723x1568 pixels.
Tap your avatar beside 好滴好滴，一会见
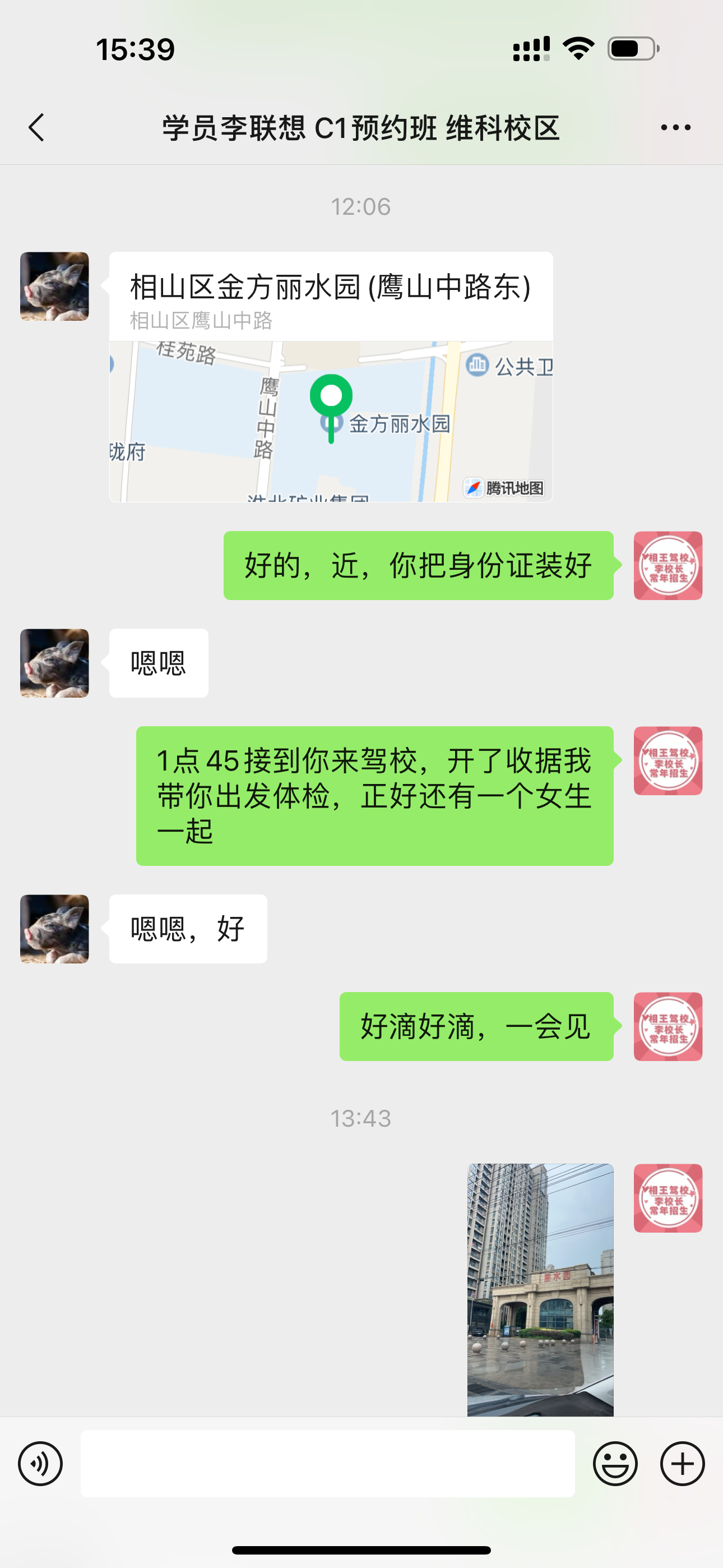pos(668,1027)
